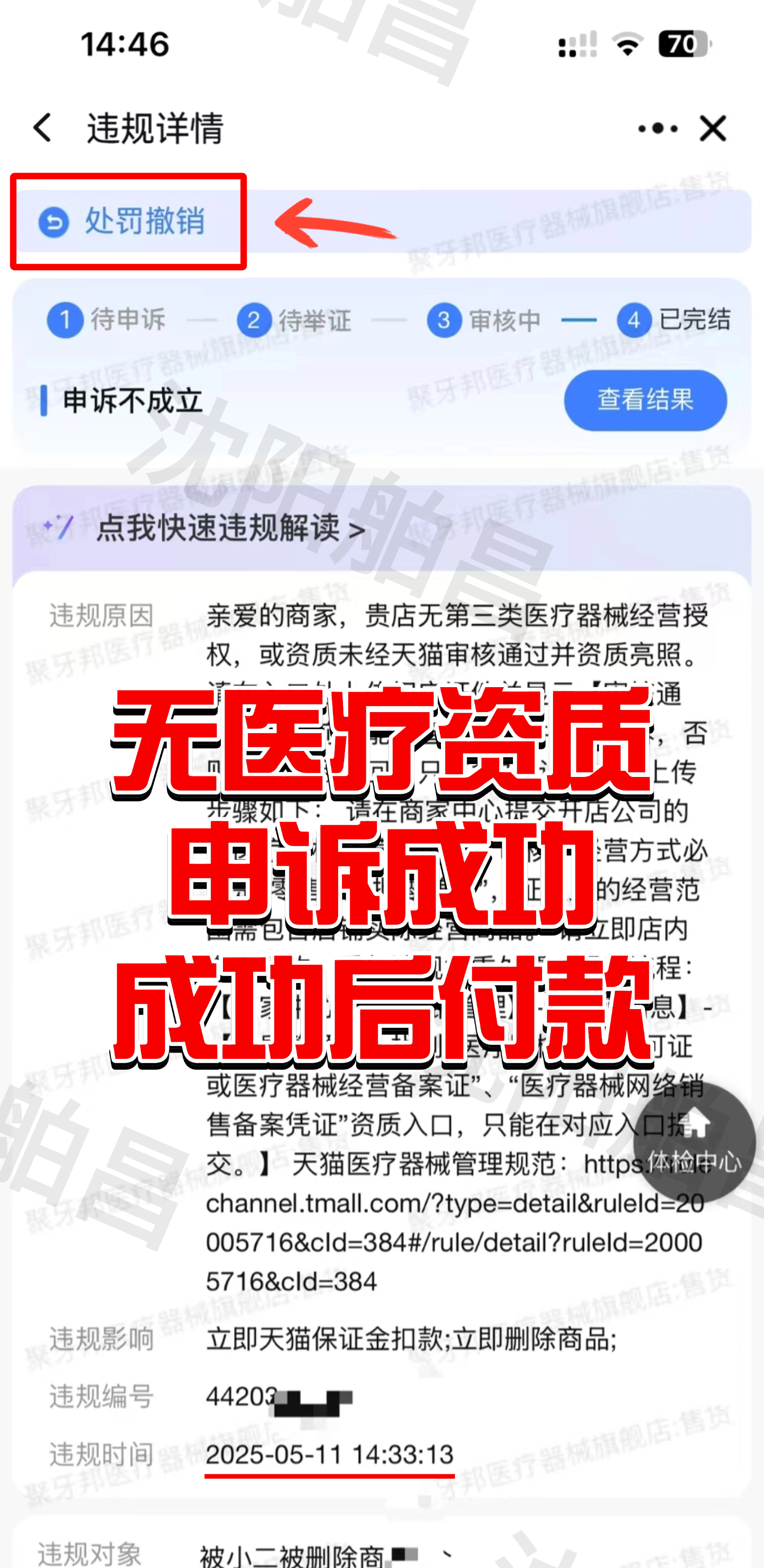Open the three-dot more options menu
This screenshot has height=1568, width=764.
(657, 128)
